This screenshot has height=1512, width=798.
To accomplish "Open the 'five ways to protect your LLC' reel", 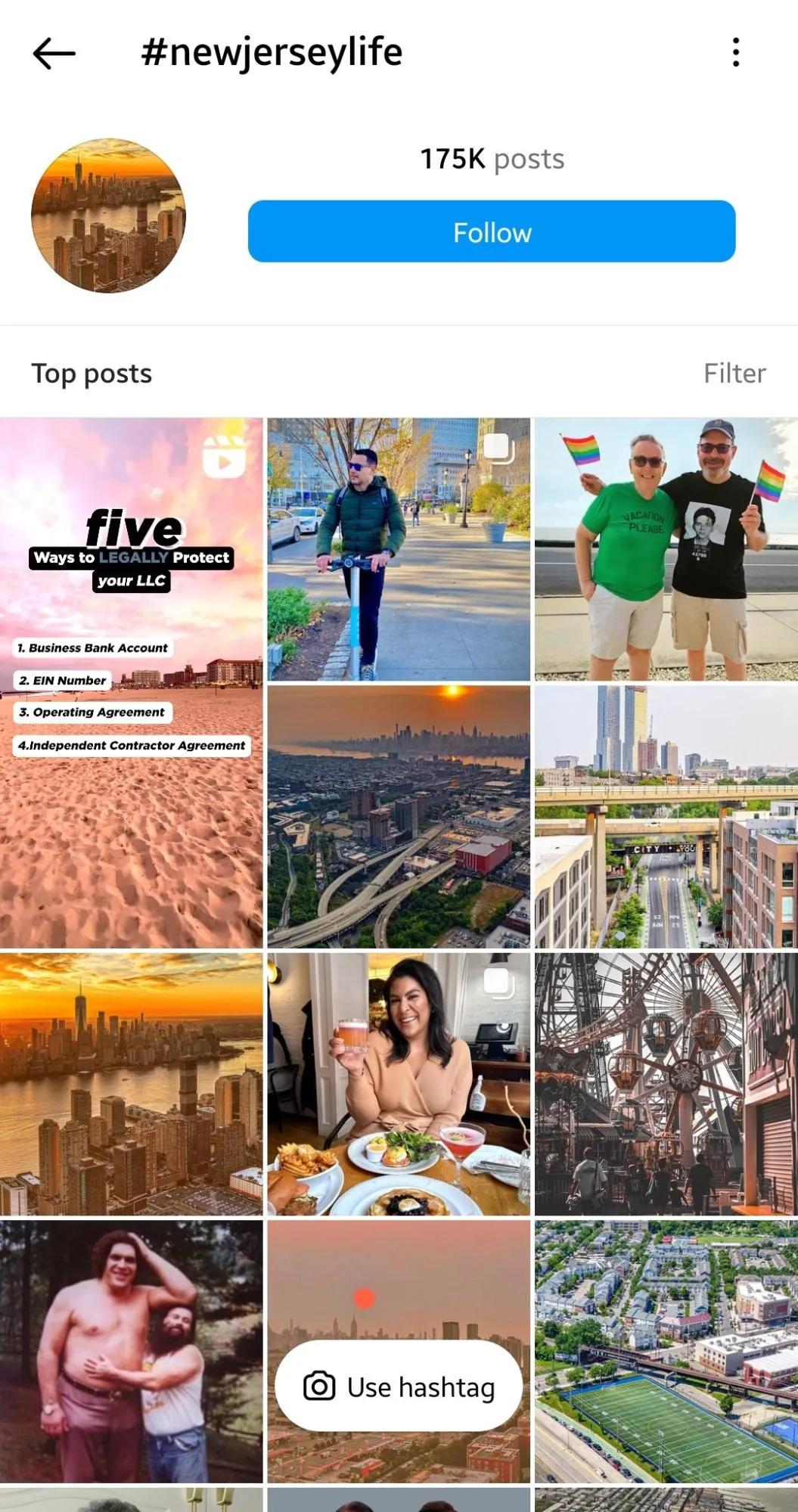I will (131, 682).
